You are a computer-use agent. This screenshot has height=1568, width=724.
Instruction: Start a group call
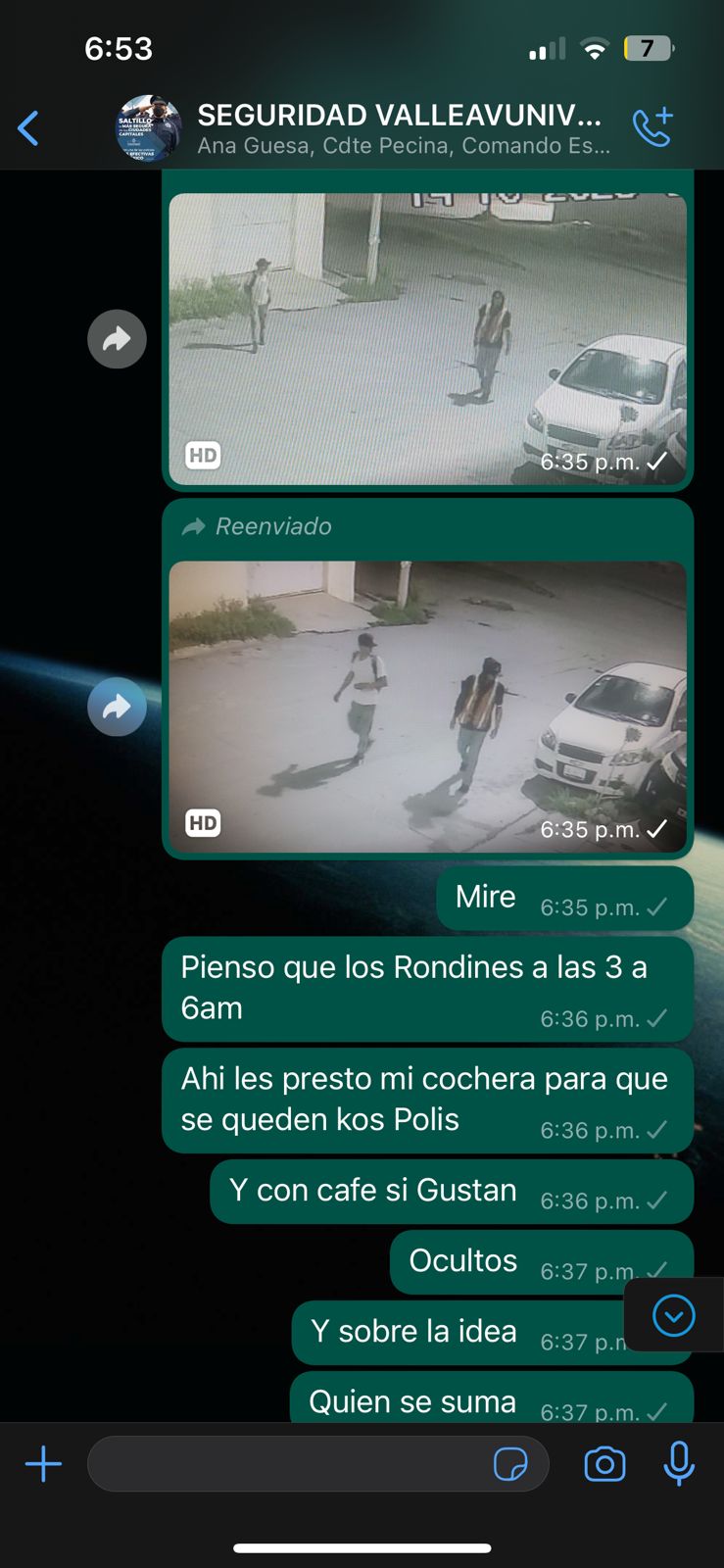pyautogui.click(x=652, y=127)
